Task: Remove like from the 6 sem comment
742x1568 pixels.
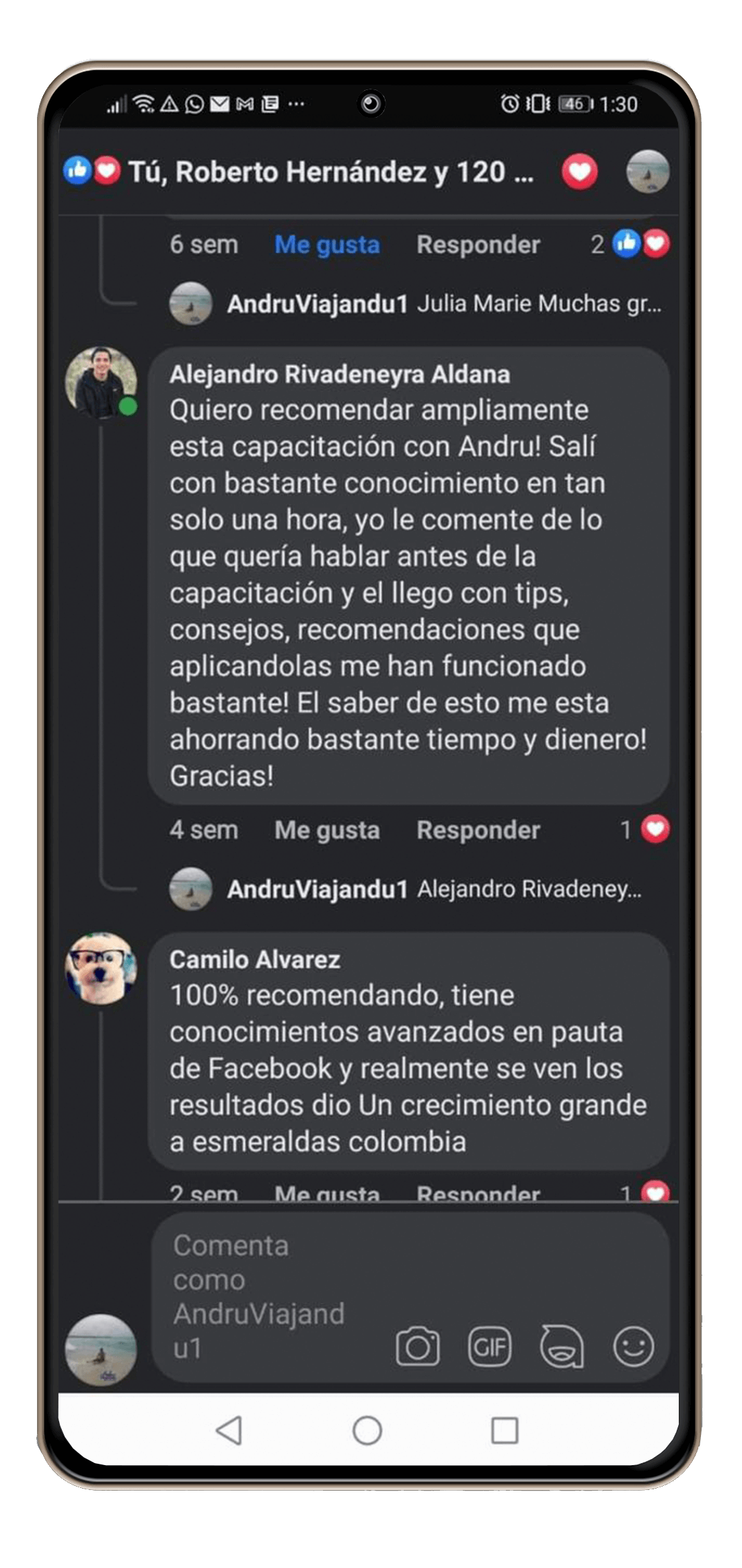Action: tap(327, 245)
